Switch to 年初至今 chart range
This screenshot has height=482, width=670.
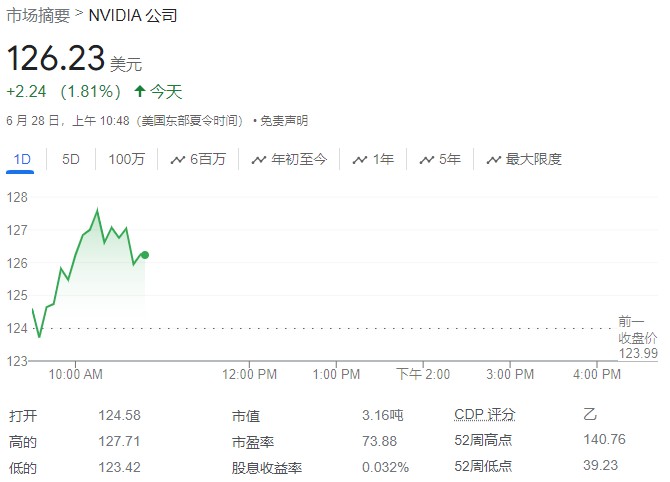point(289,159)
